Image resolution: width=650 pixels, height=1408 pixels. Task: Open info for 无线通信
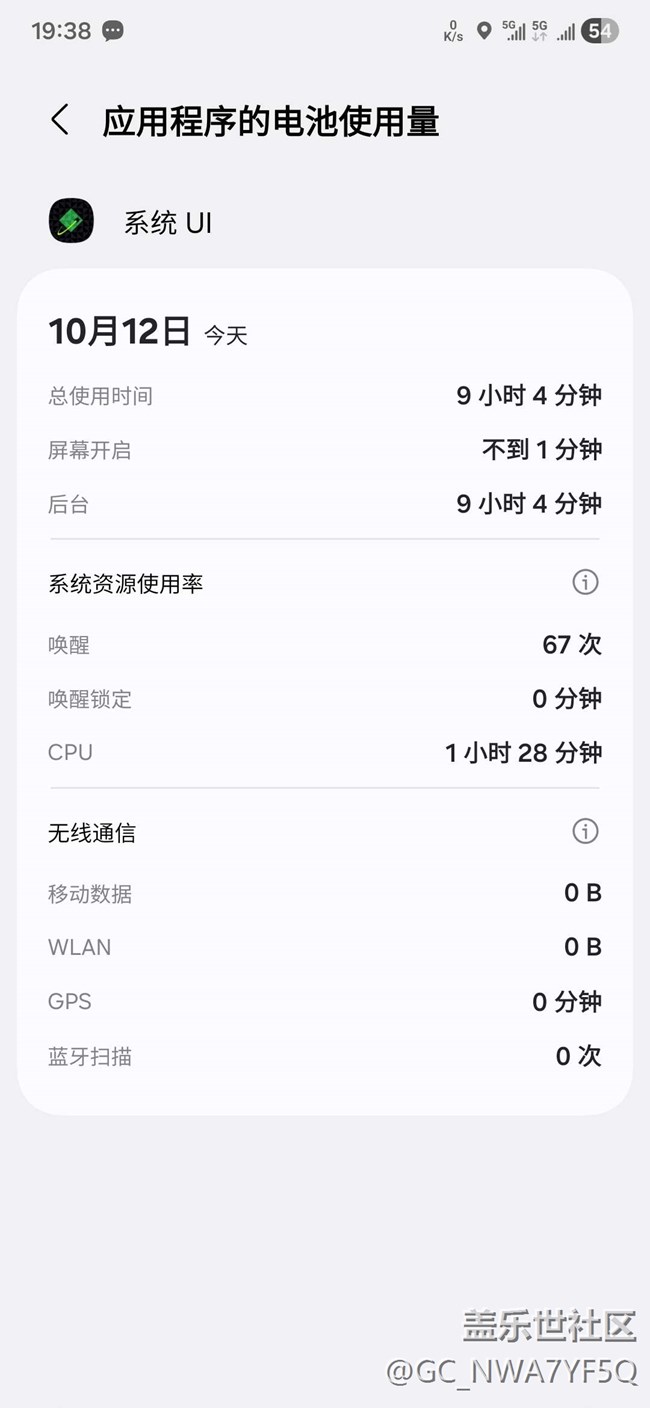(585, 831)
